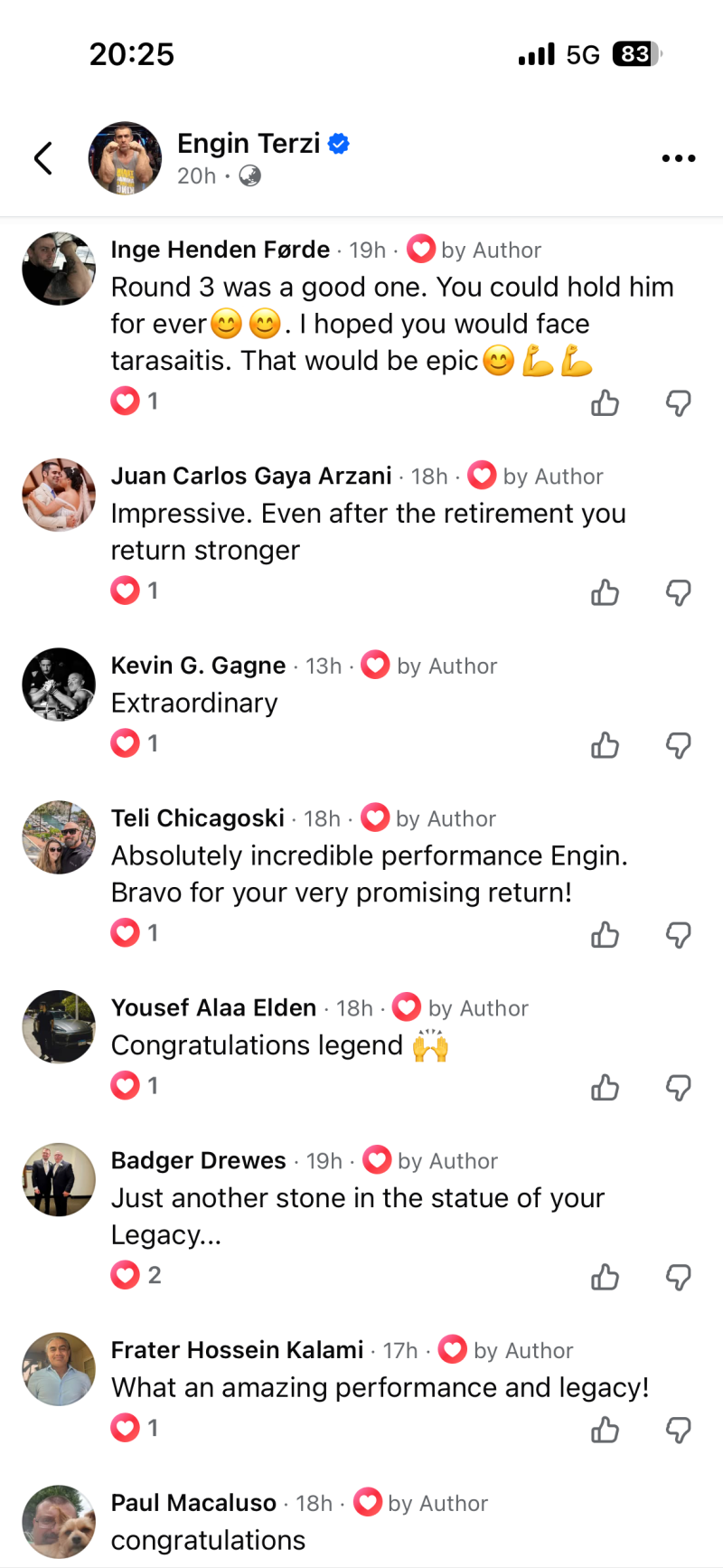View Juan Carlos Gaya Arzani's avatar
723x1568 pixels.
(x=59, y=495)
